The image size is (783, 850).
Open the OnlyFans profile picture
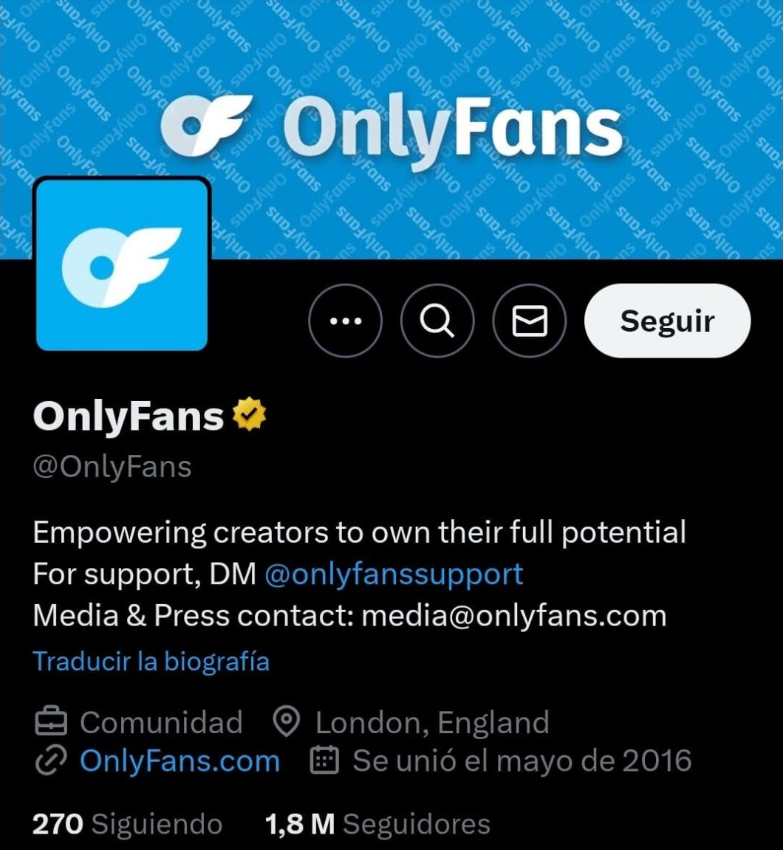[122, 265]
